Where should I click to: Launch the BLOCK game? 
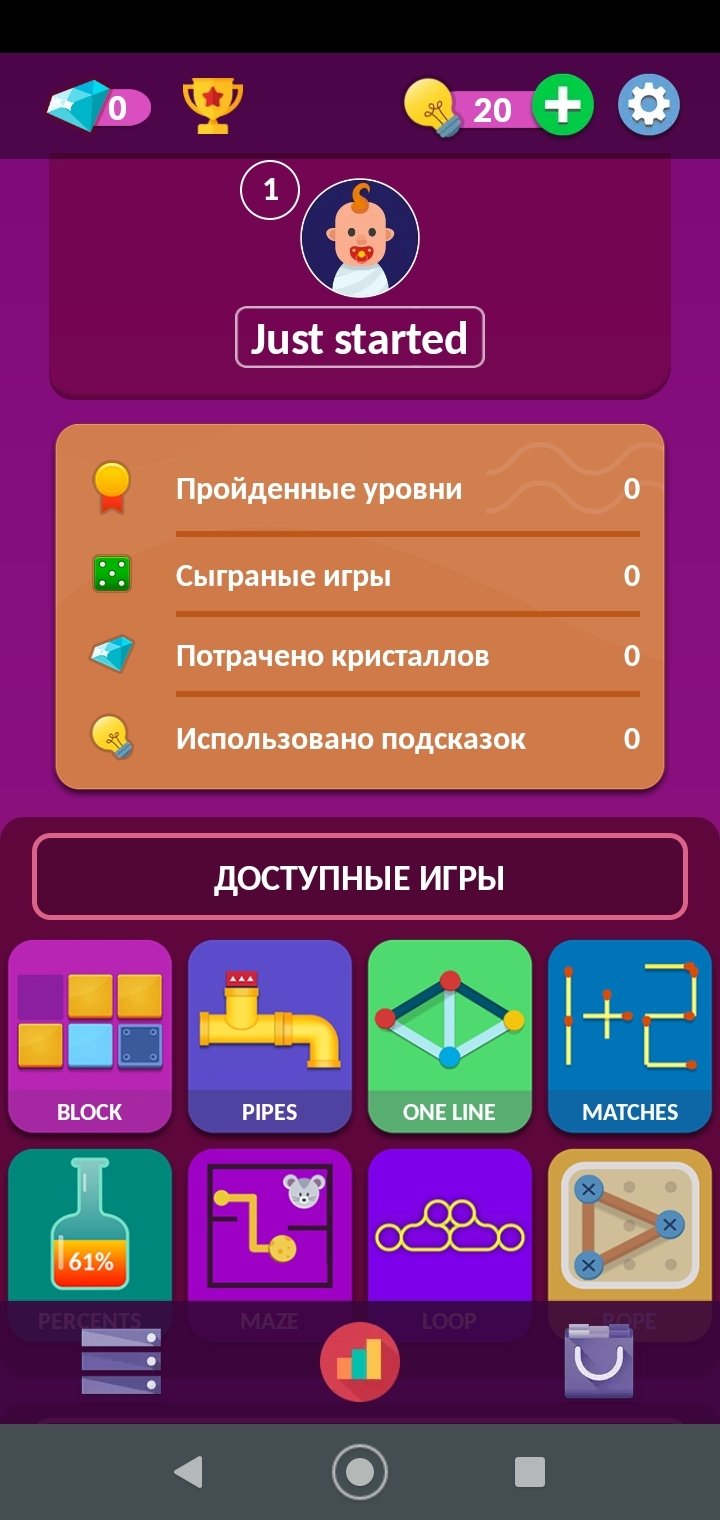click(90, 1036)
